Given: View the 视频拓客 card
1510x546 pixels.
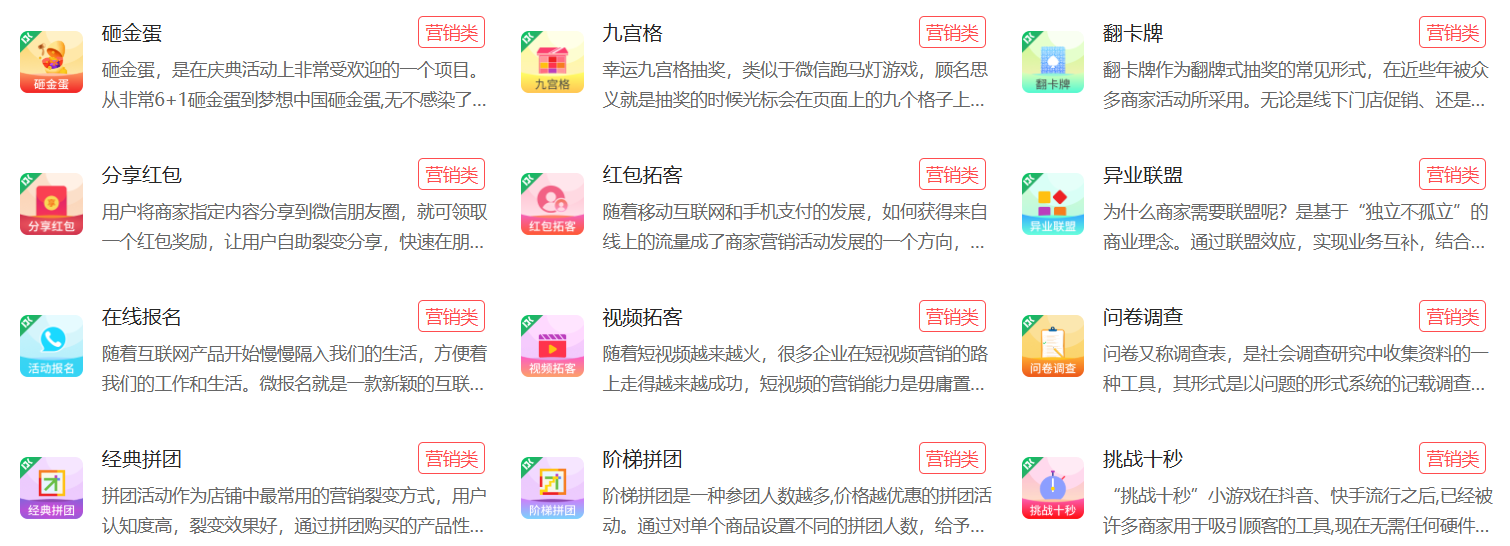Looking at the screenshot, I should pos(642,317).
